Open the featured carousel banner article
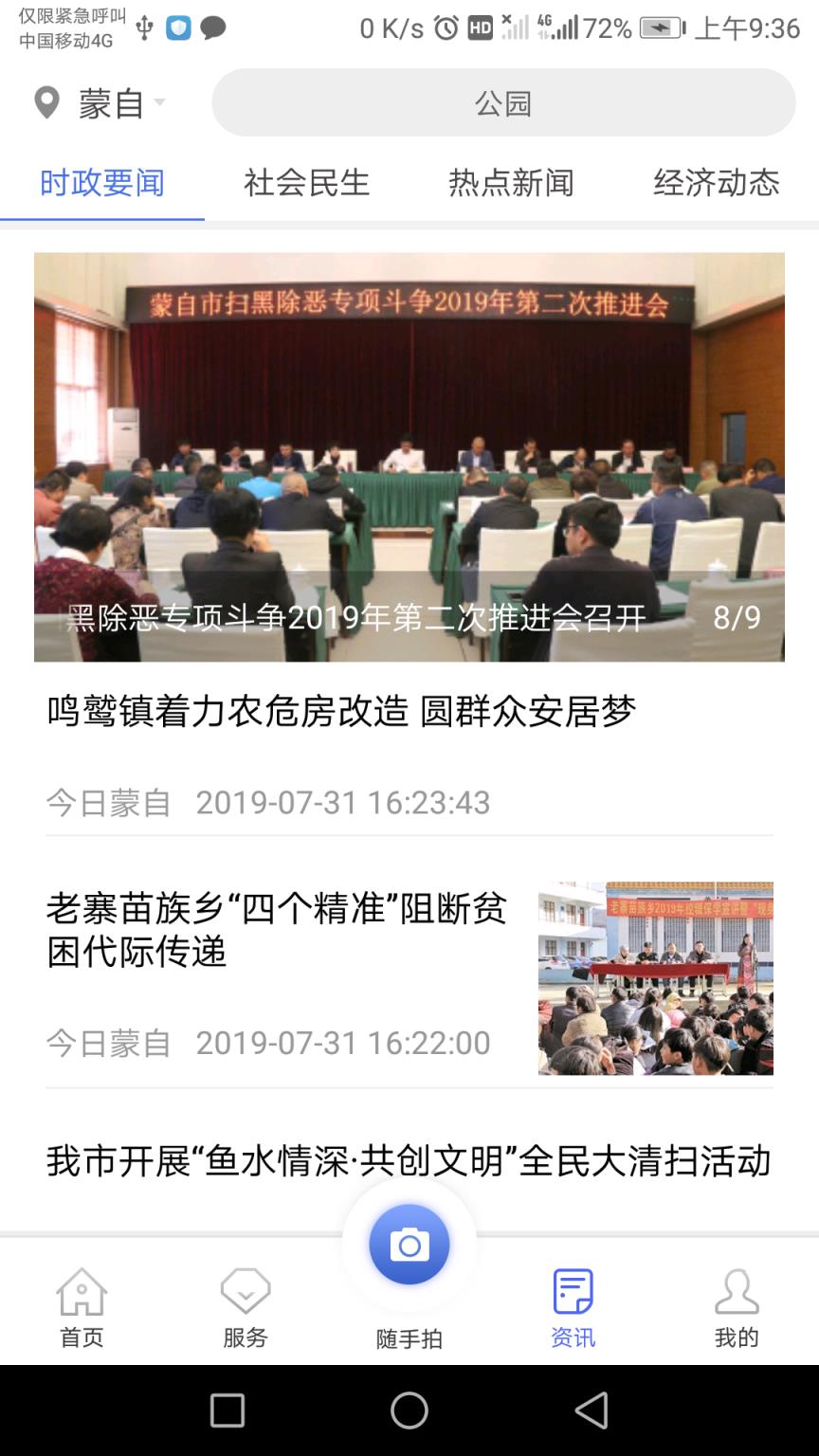 [x=409, y=455]
